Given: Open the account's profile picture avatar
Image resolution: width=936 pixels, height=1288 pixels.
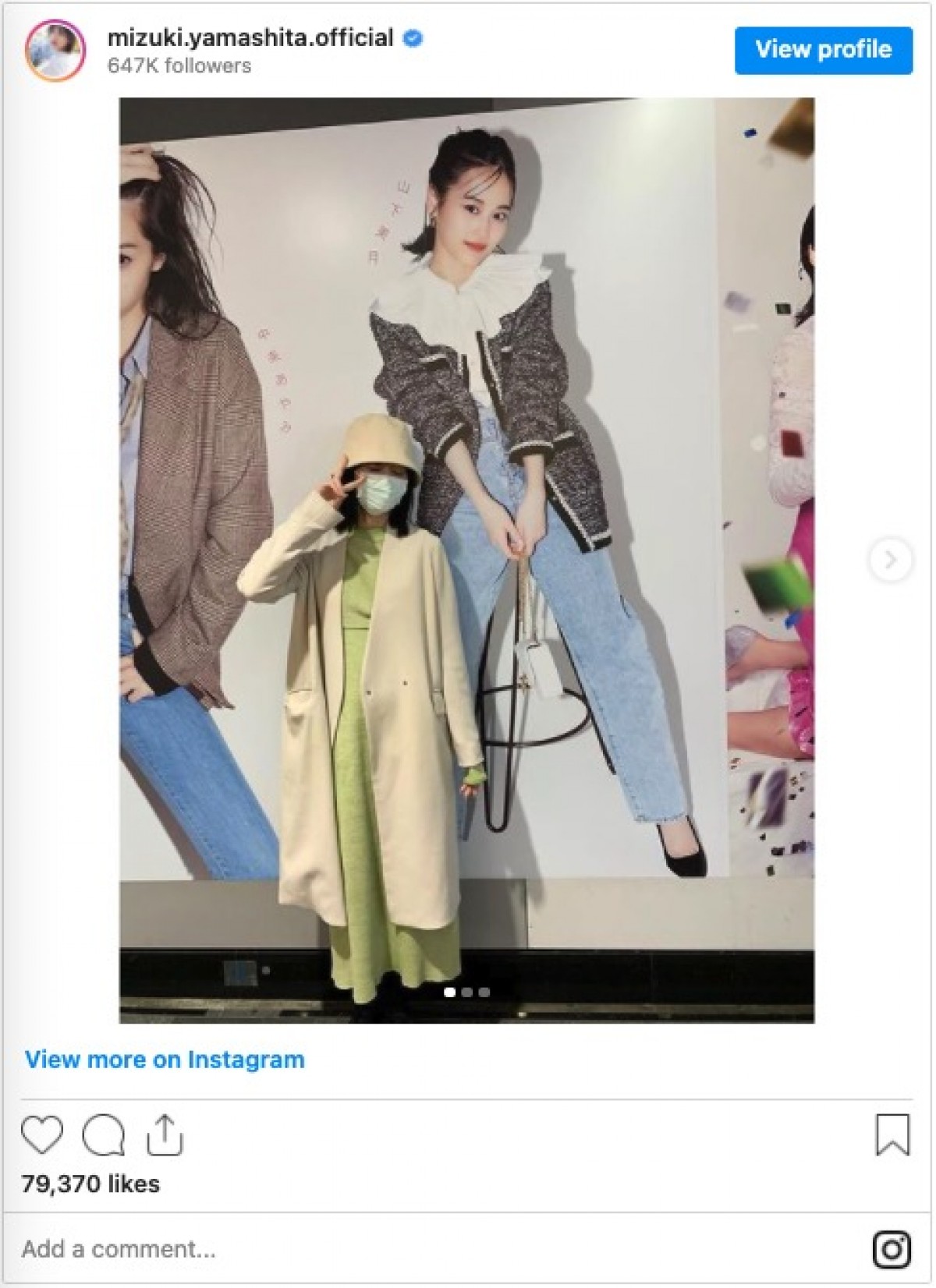Looking at the screenshot, I should 55,51.
